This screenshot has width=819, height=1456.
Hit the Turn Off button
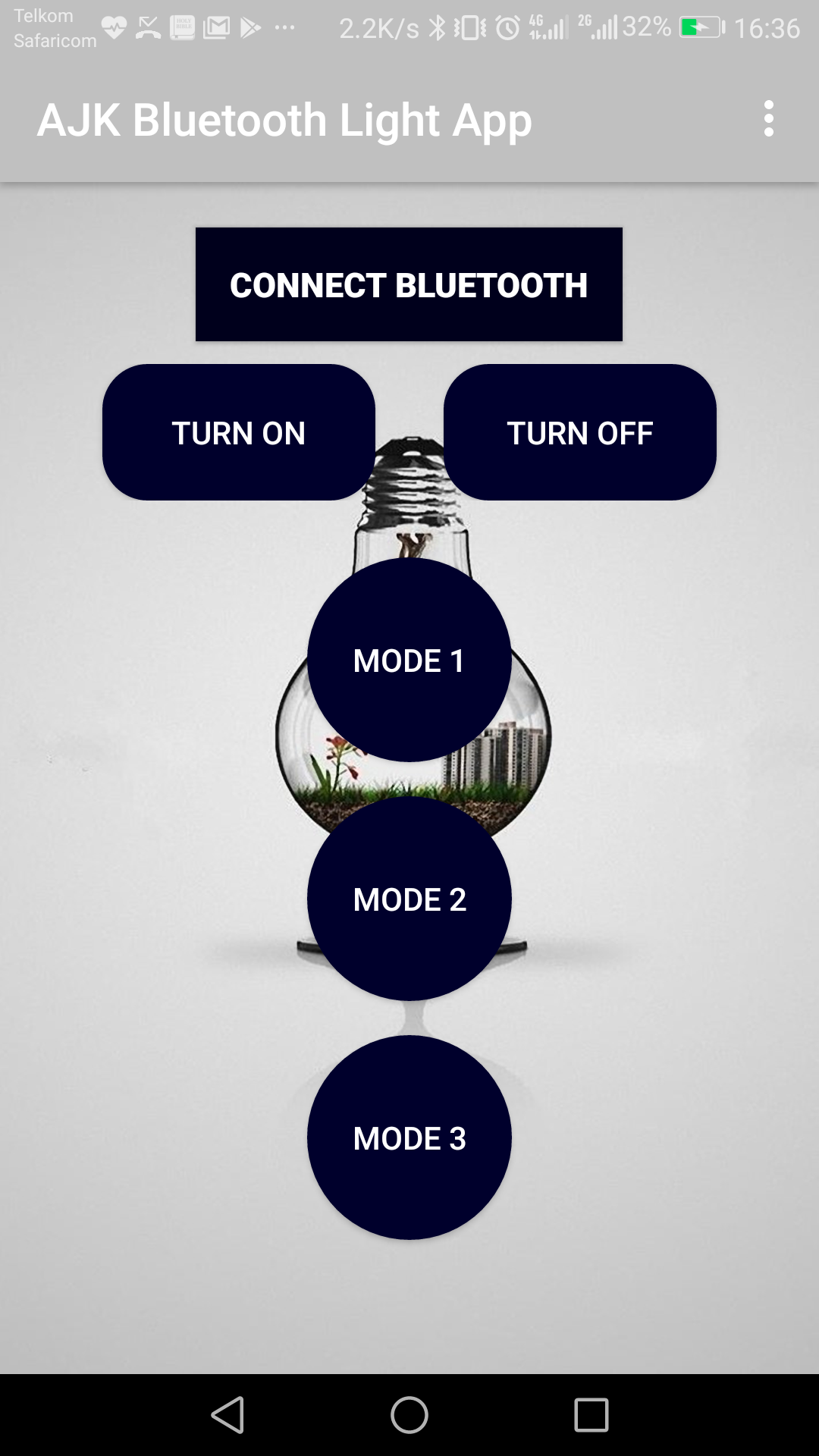coord(580,432)
